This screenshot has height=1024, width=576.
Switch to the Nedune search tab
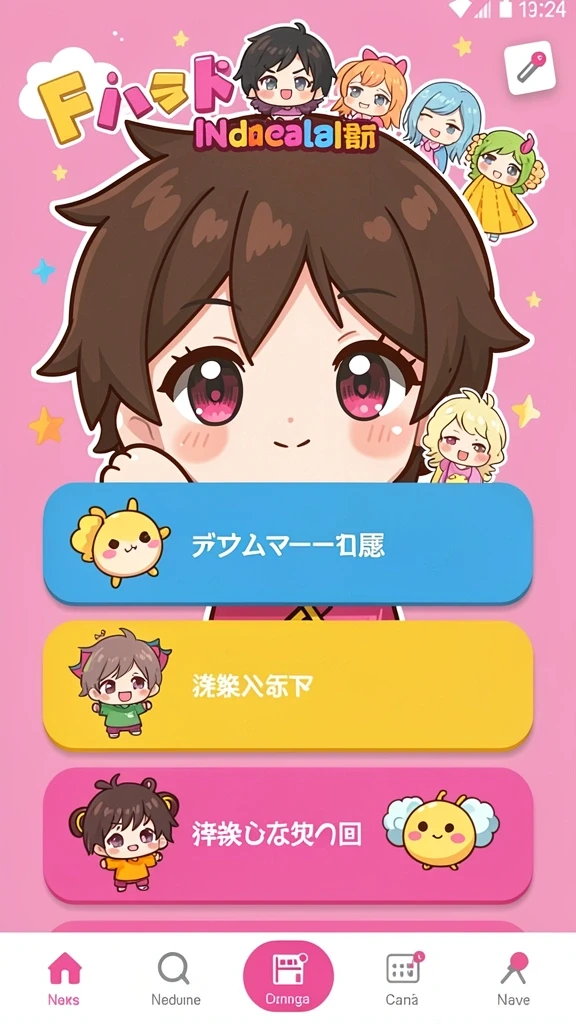click(174, 978)
